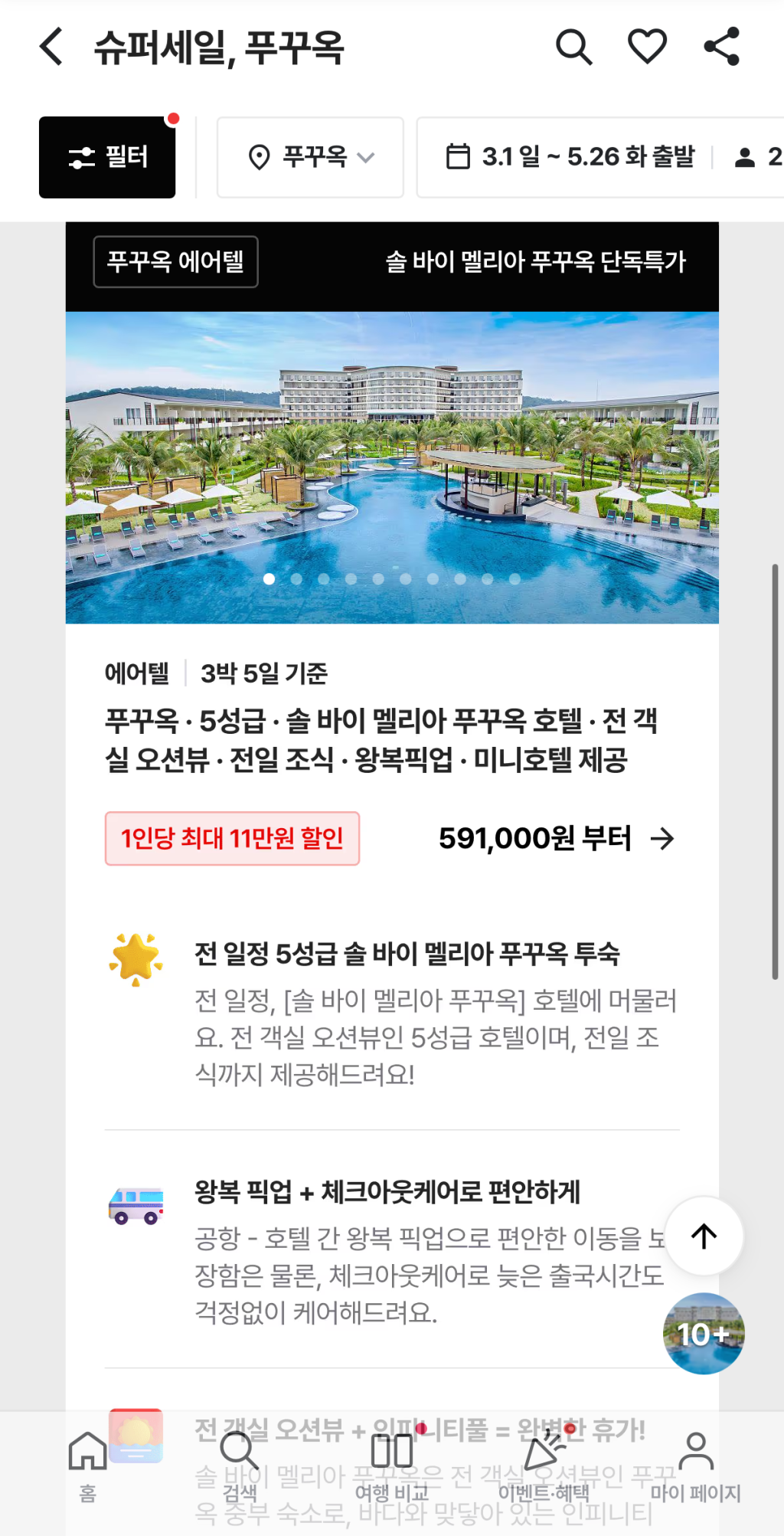Open the wishlist heart icon
The height and width of the screenshot is (1536, 784).
647,47
